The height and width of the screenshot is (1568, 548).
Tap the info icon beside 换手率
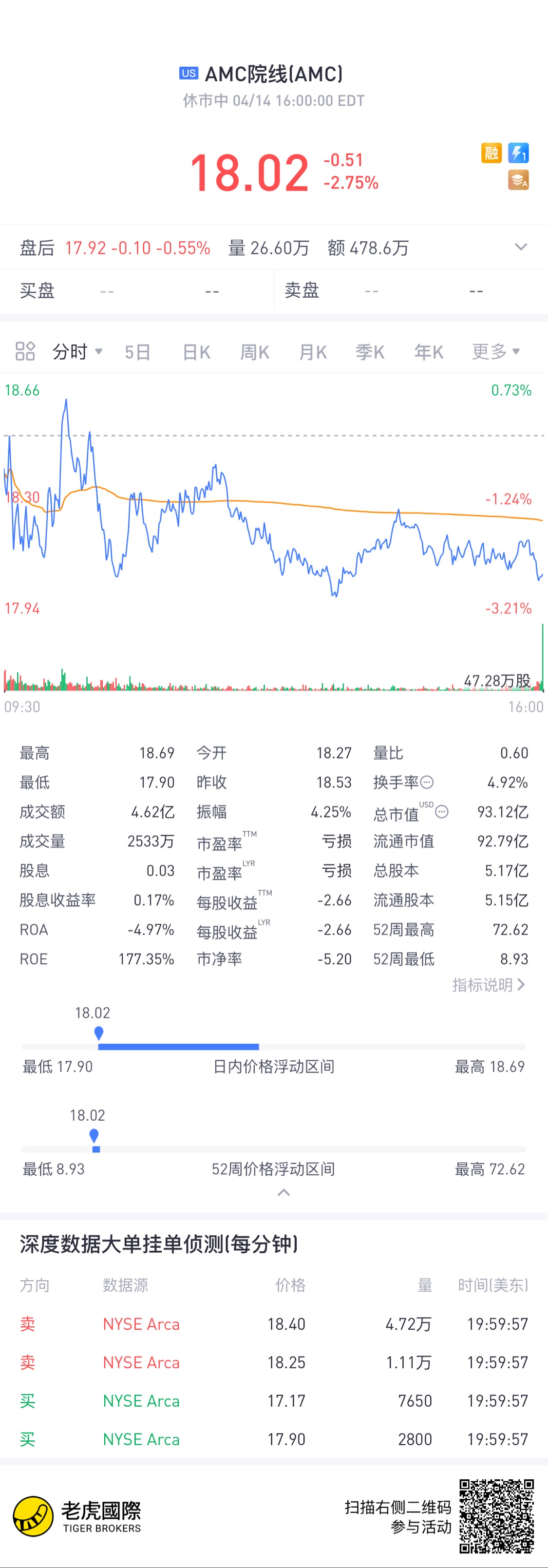pos(427,782)
